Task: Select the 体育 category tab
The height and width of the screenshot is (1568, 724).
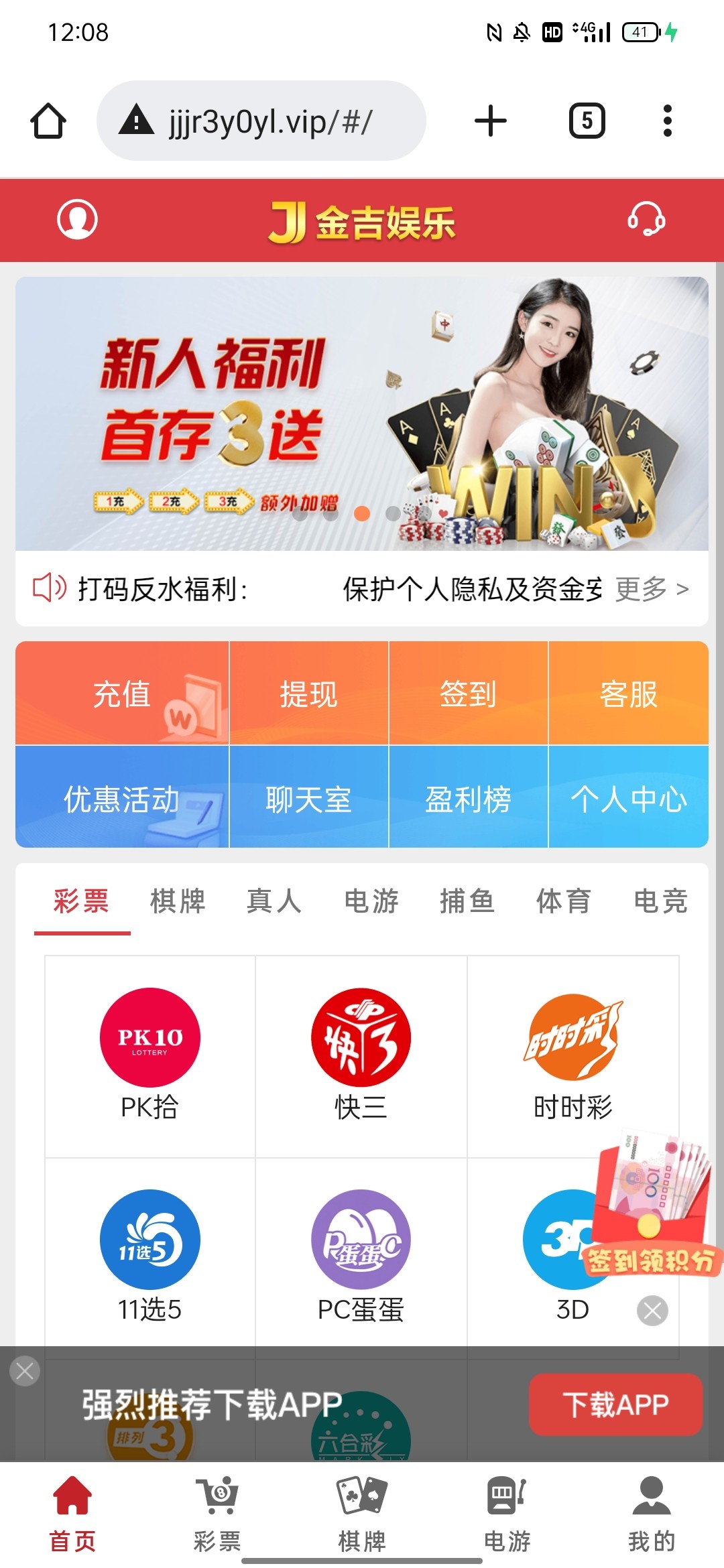Action: (x=564, y=901)
